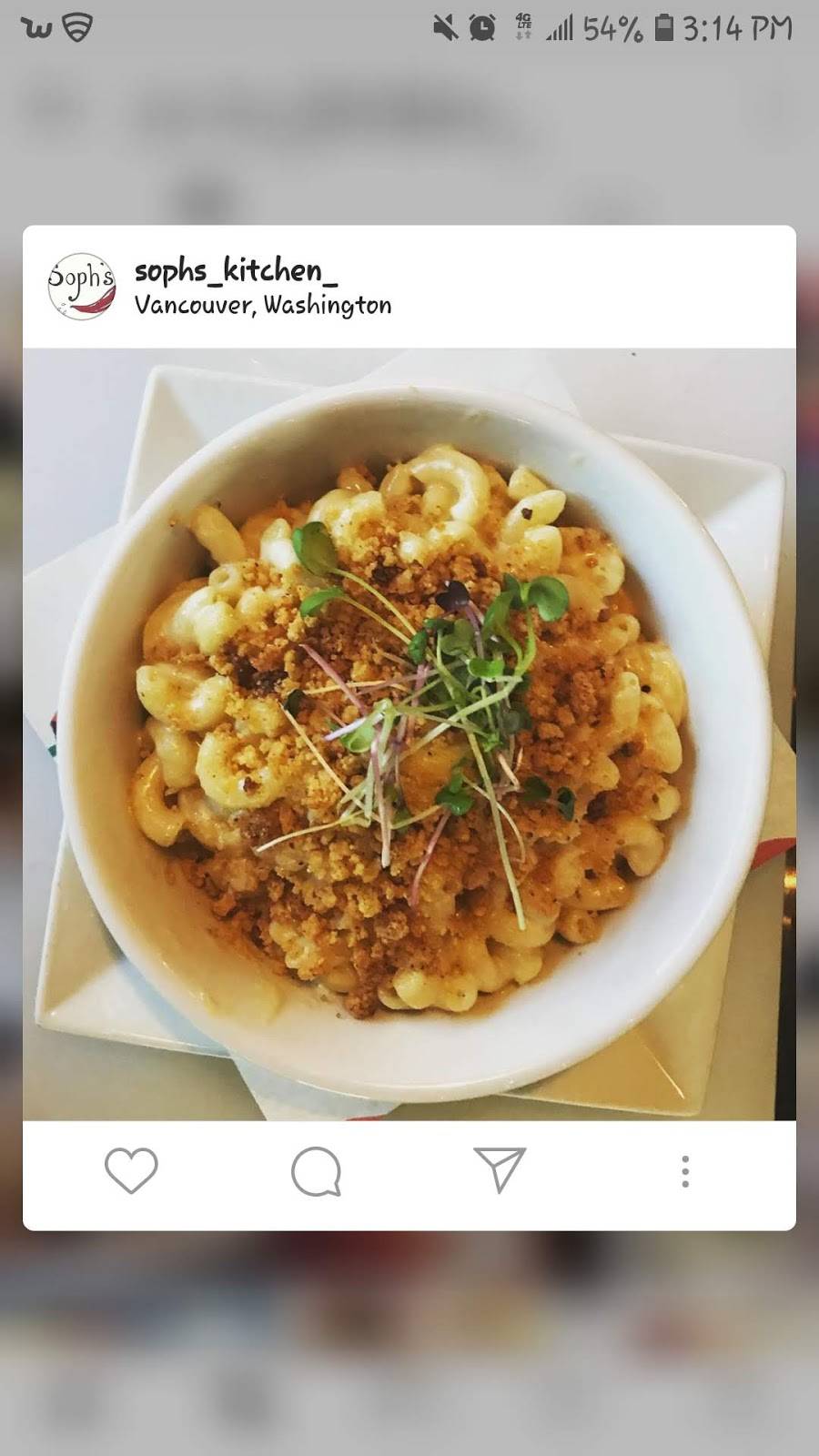This screenshot has width=819, height=1456.
Task: Like the sophs_kitchen_ post
Action: [131, 1170]
